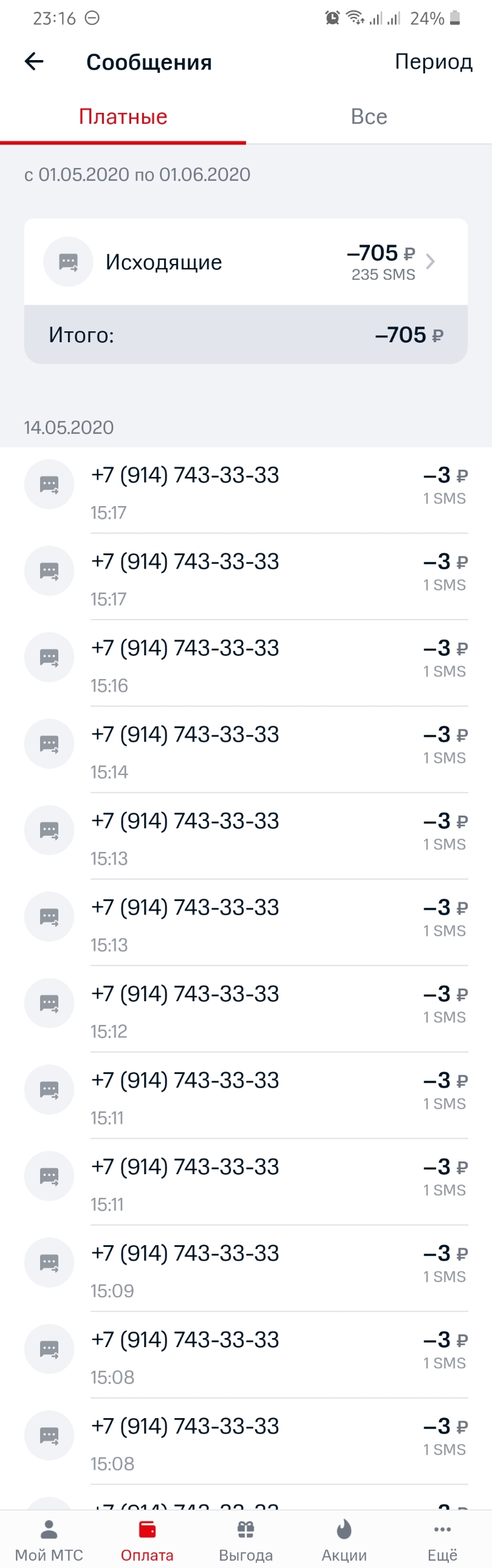Expand the Исходящие messages summary
This screenshot has height=1568, width=492.
(245, 262)
